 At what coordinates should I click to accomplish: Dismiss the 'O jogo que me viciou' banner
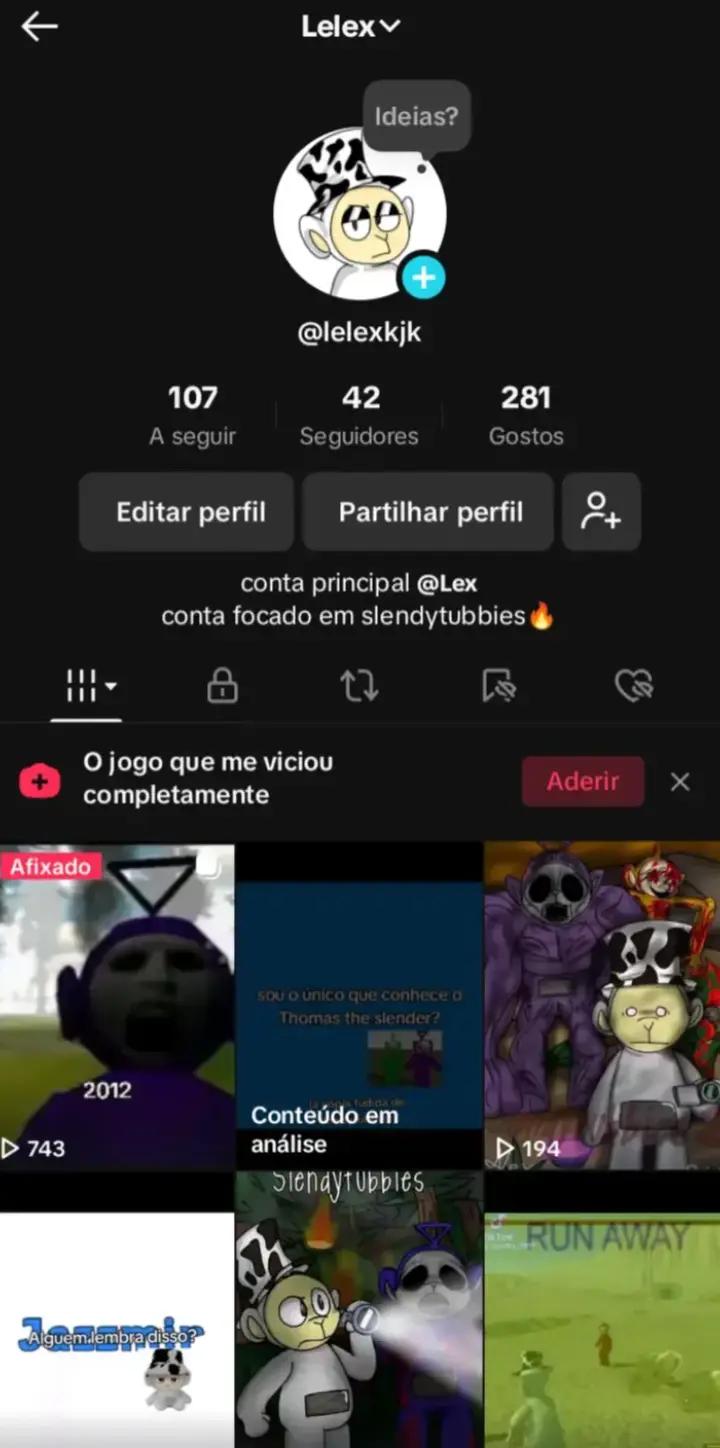coord(680,781)
